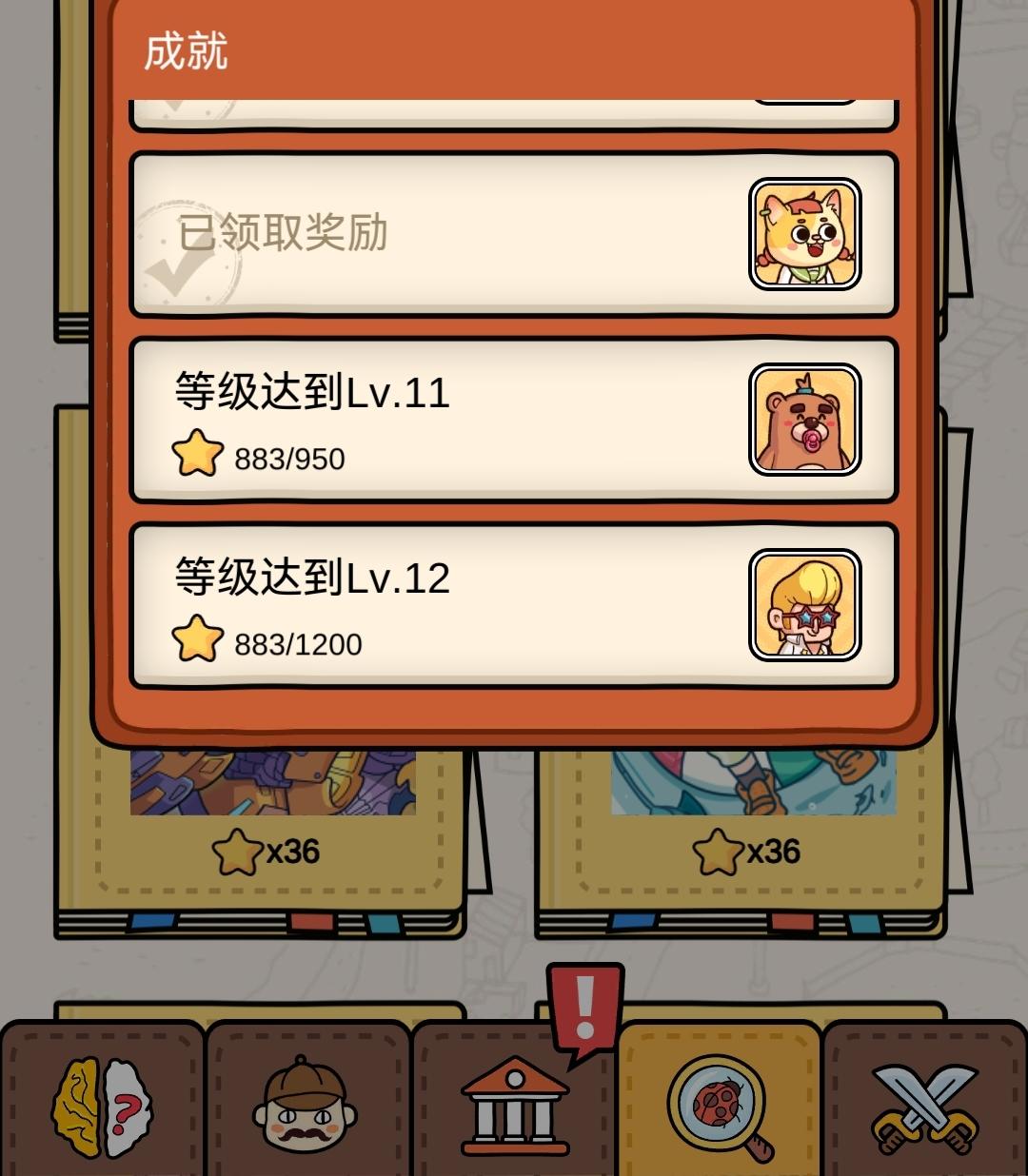Open the magnifying glass ladybug search icon

click(718, 1104)
